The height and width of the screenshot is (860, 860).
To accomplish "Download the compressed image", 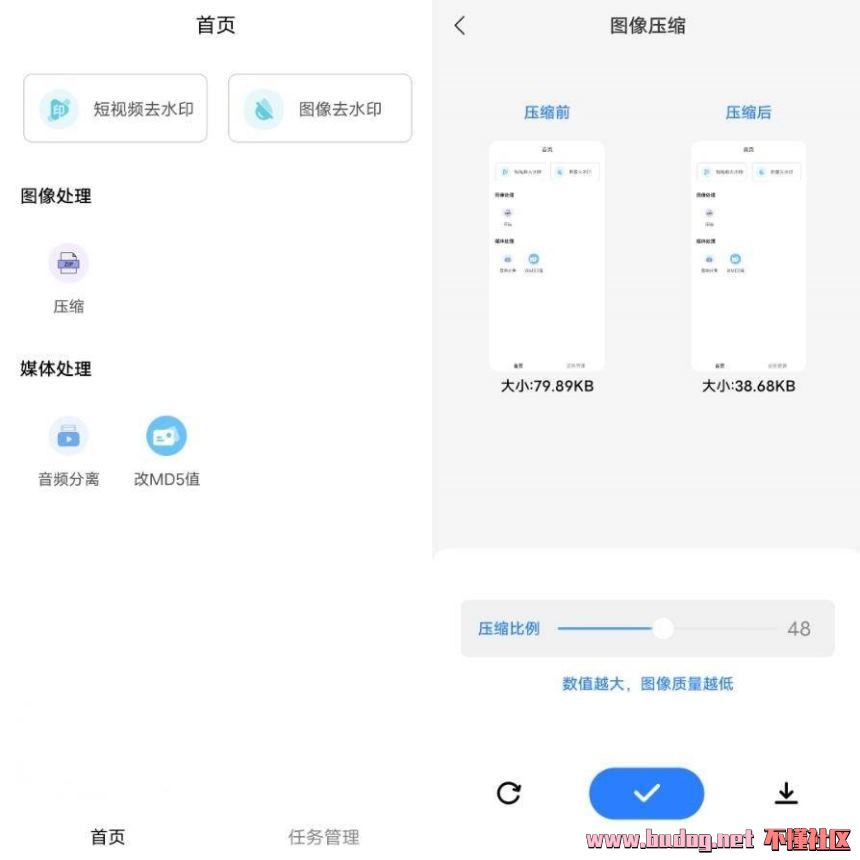I will tap(786, 793).
